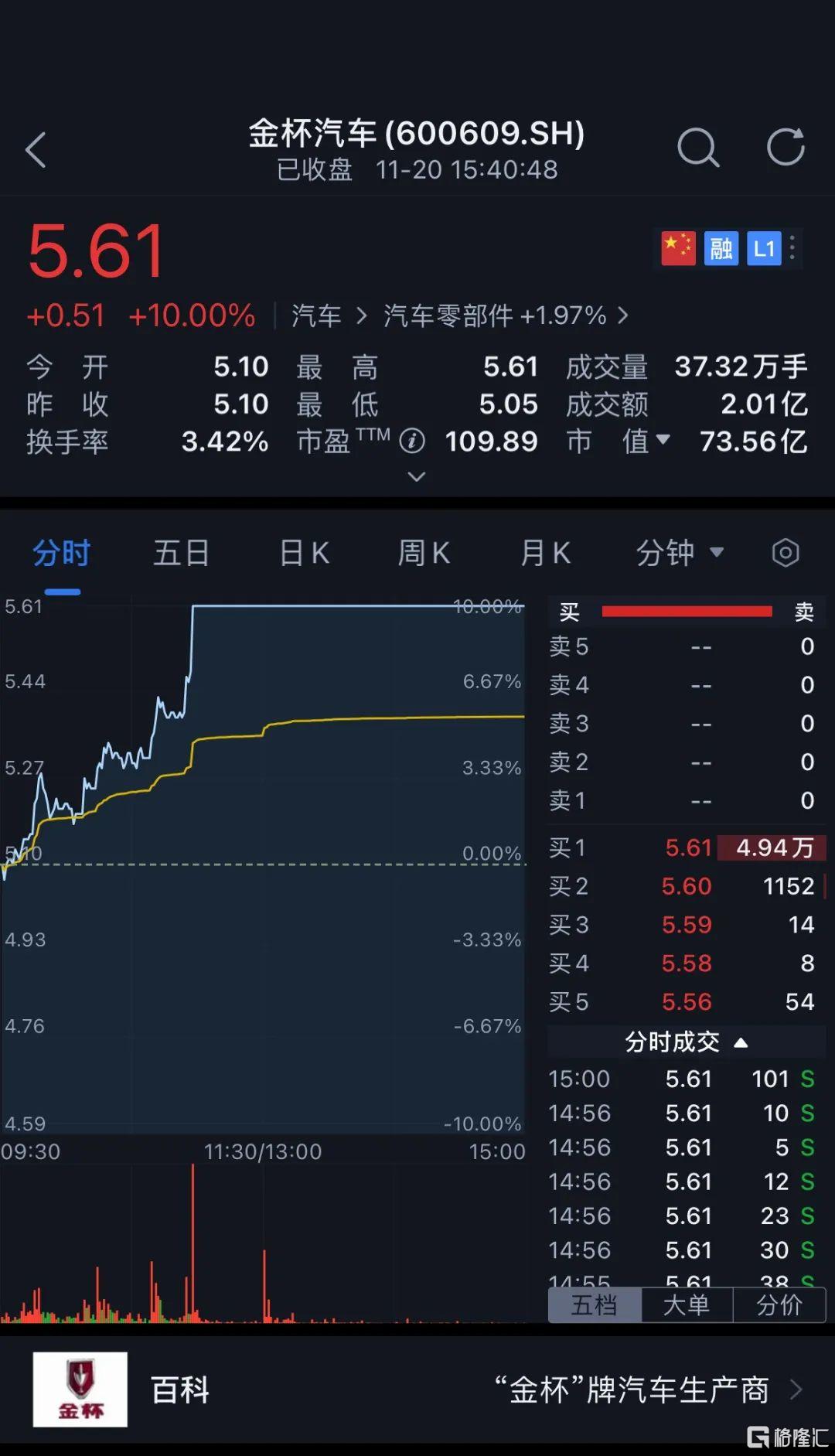Open the 分钟 interval dropdown
Screen dimensions: 835x1456
pos(679,553)
